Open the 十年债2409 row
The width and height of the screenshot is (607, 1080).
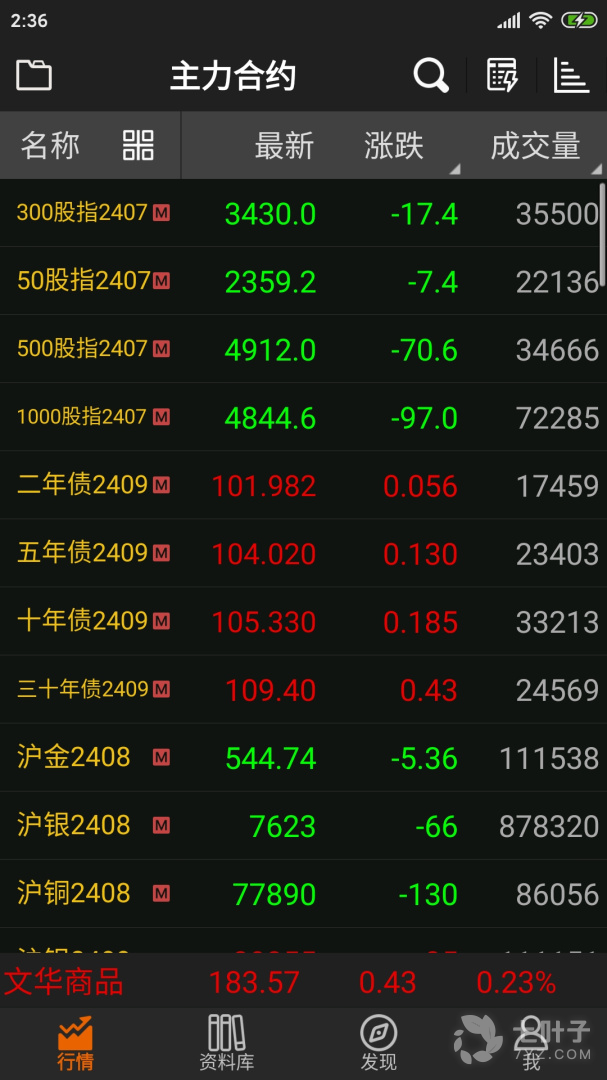coord(303,621)
